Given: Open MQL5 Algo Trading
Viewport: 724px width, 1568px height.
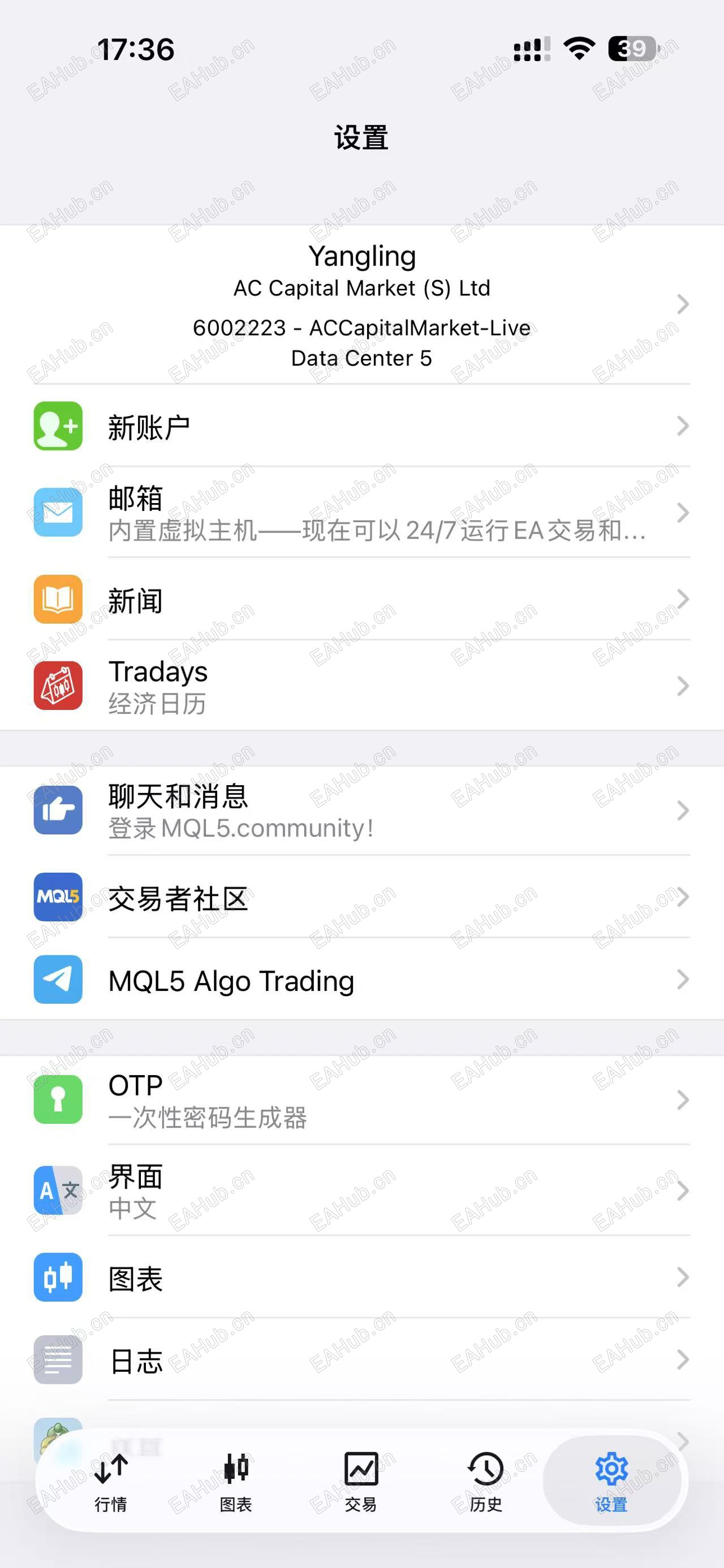Looking at the screenshot, I should (x=361, y=980).
